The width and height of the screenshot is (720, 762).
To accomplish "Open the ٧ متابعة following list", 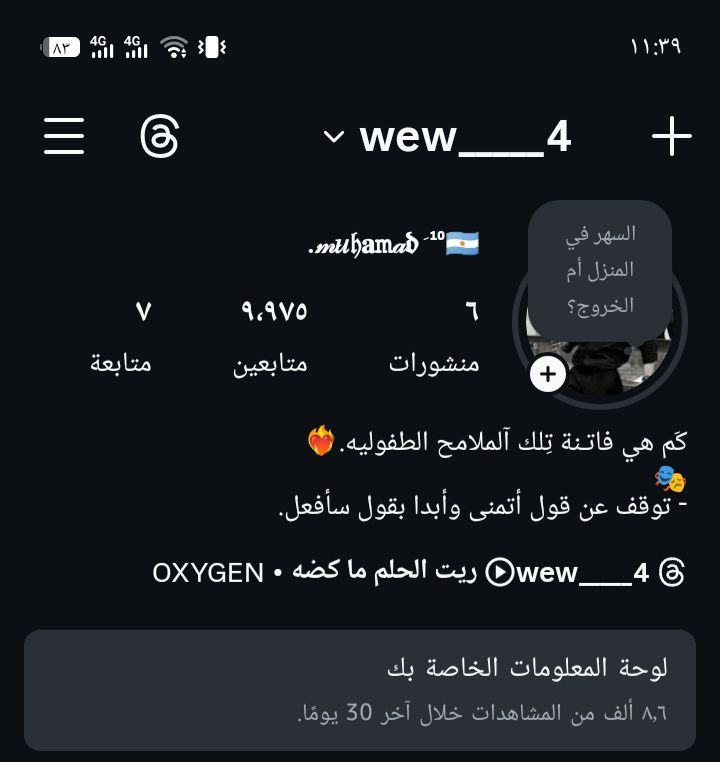I will coord(121,335).
